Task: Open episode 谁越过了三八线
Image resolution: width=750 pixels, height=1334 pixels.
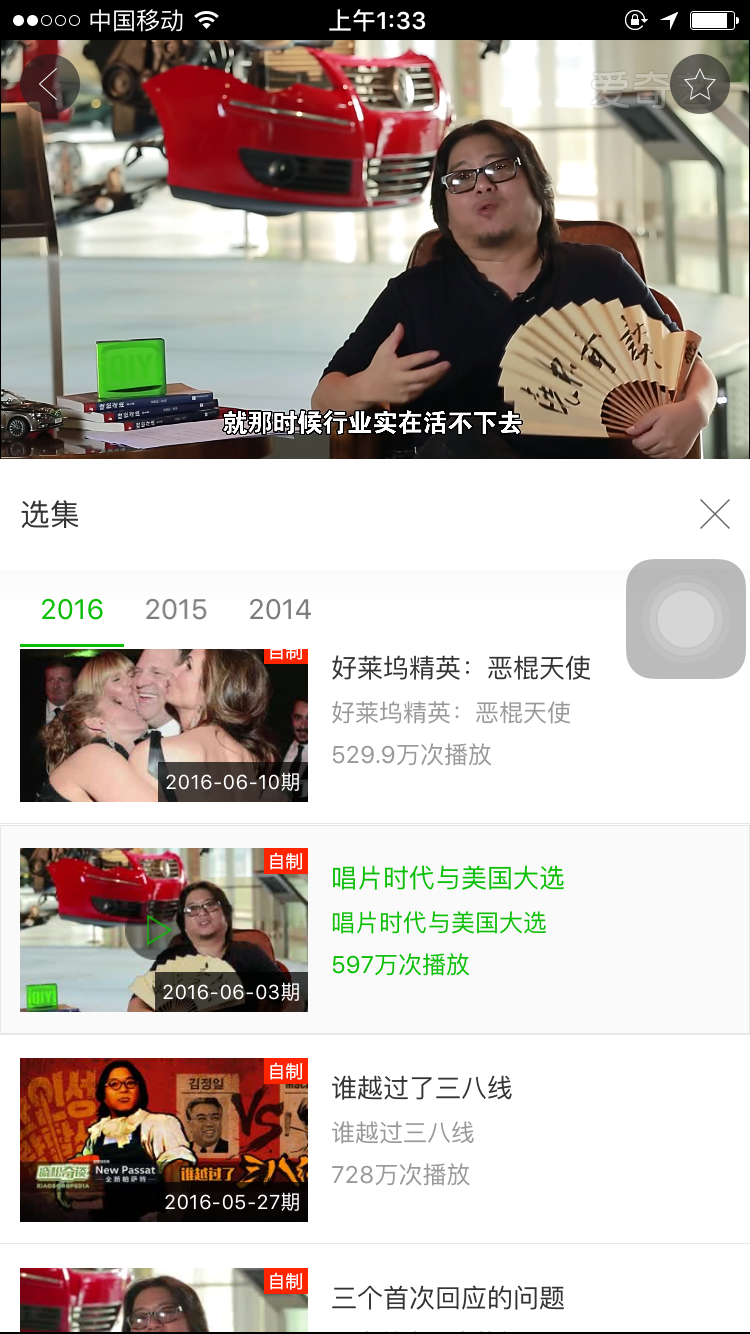Action: (x=422, y=1088)
